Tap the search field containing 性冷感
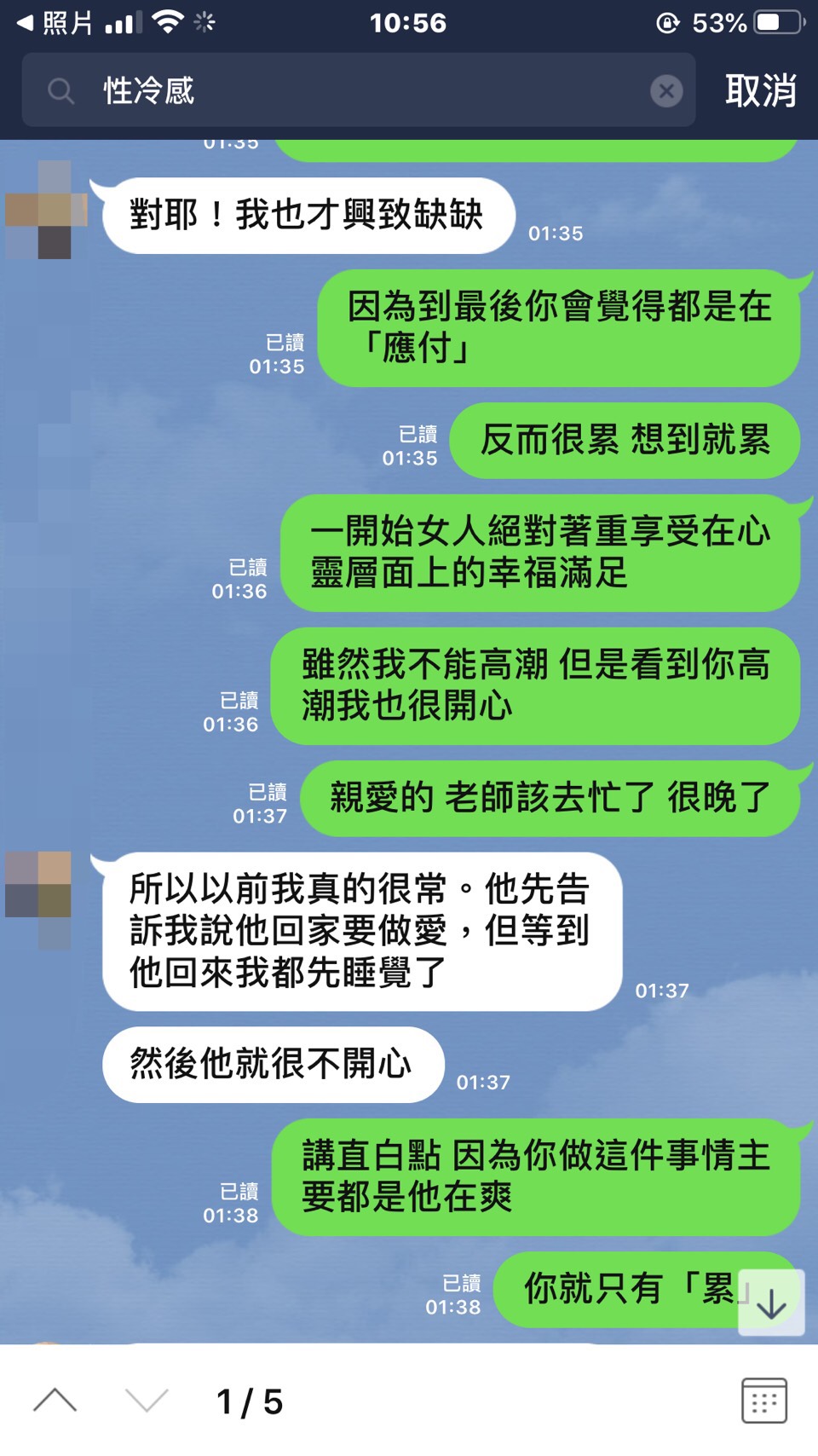Screen dimensions: 818x1456 pyautogui.click(x=358, y=90)
